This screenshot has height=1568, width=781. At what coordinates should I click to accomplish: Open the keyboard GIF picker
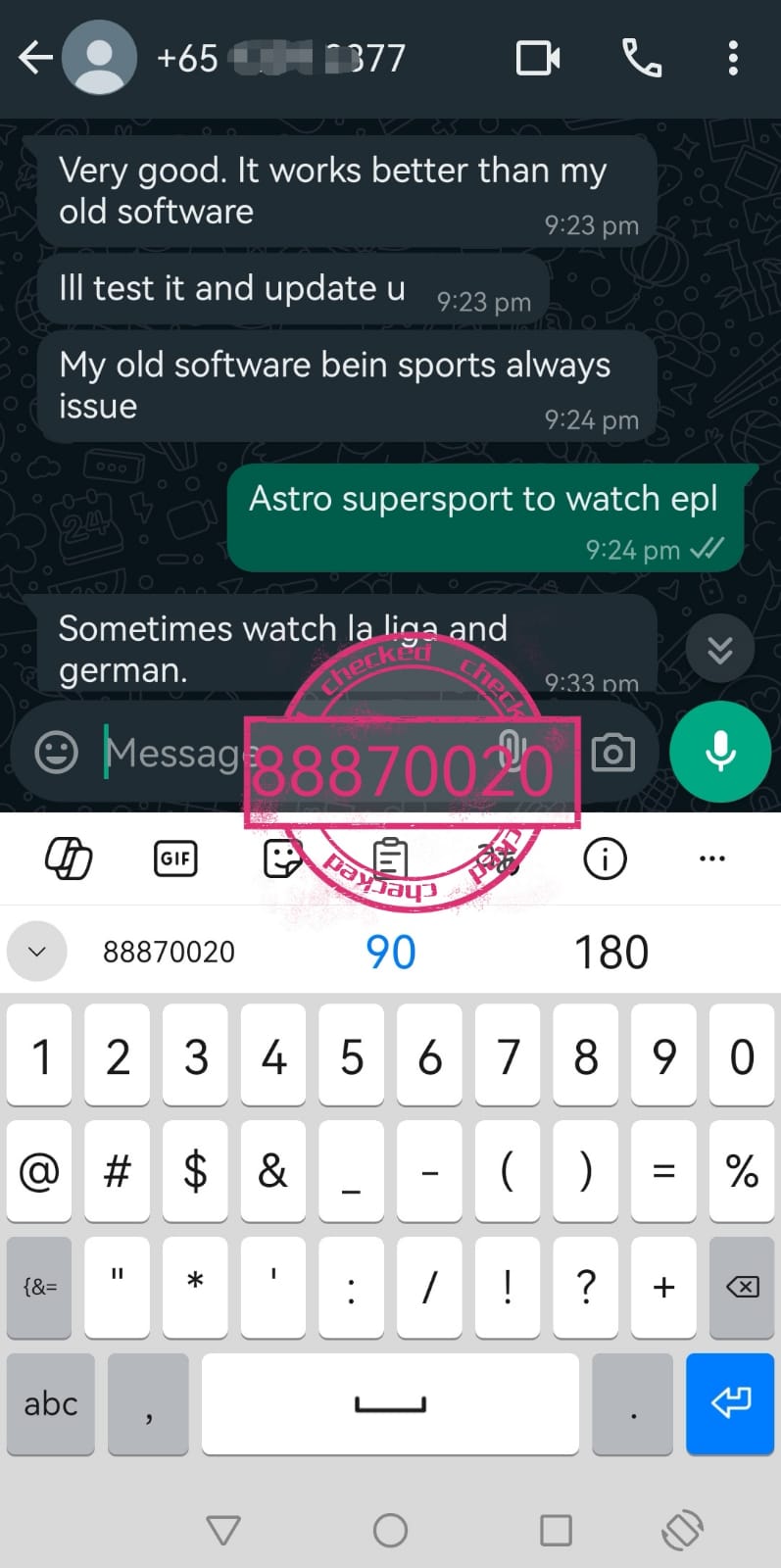175,858
